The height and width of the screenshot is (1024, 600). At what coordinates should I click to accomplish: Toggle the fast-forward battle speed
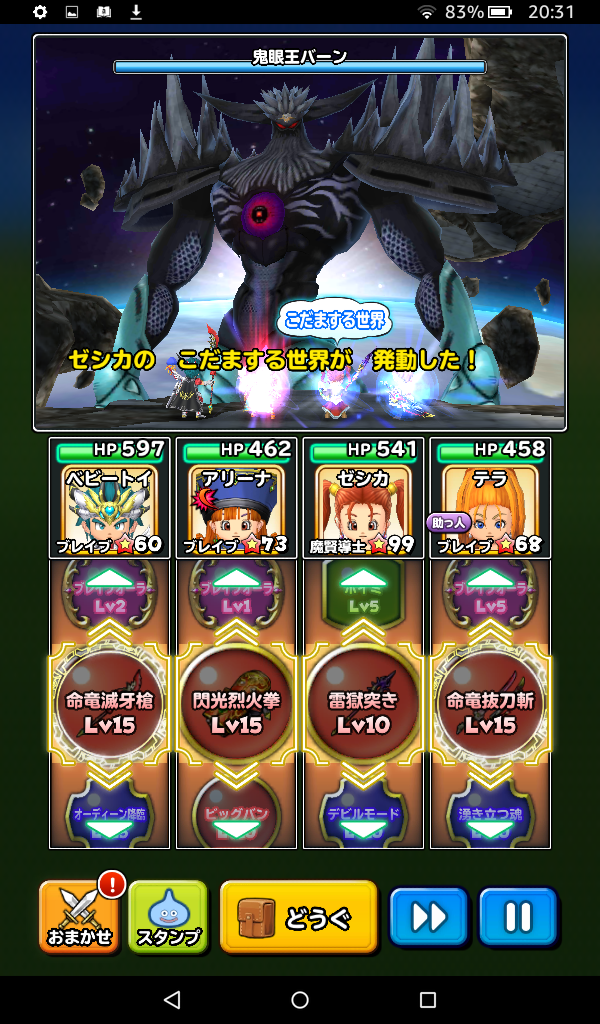coord(428,916)
